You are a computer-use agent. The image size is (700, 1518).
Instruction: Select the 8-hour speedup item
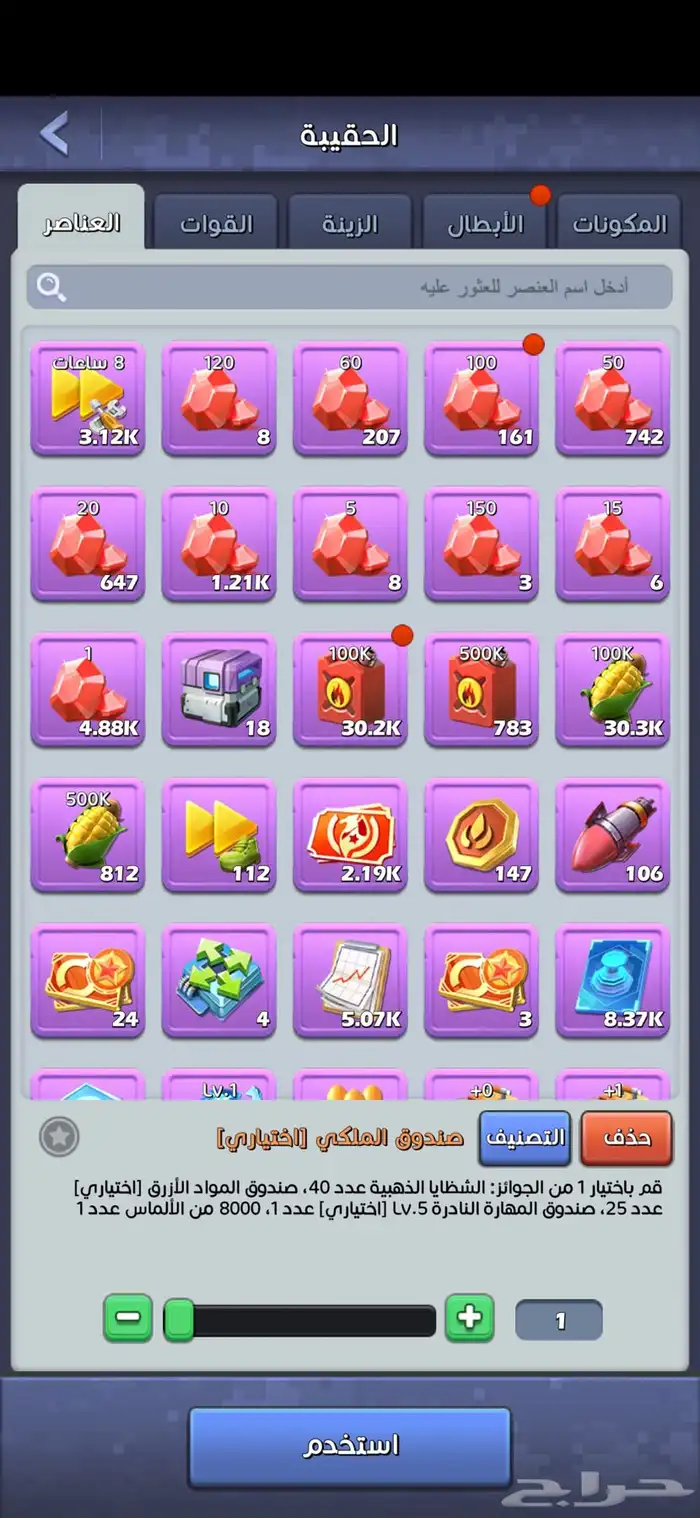click(88, 399)
